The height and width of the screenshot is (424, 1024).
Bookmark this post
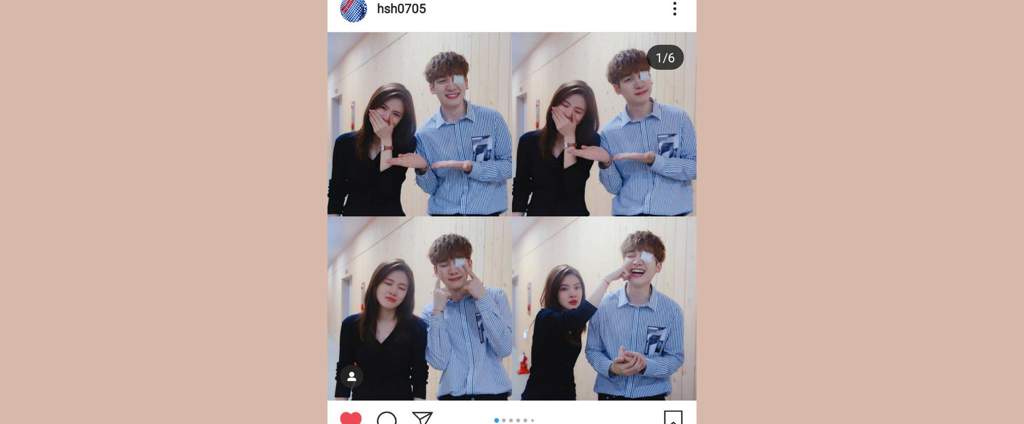tap(673, 418)
